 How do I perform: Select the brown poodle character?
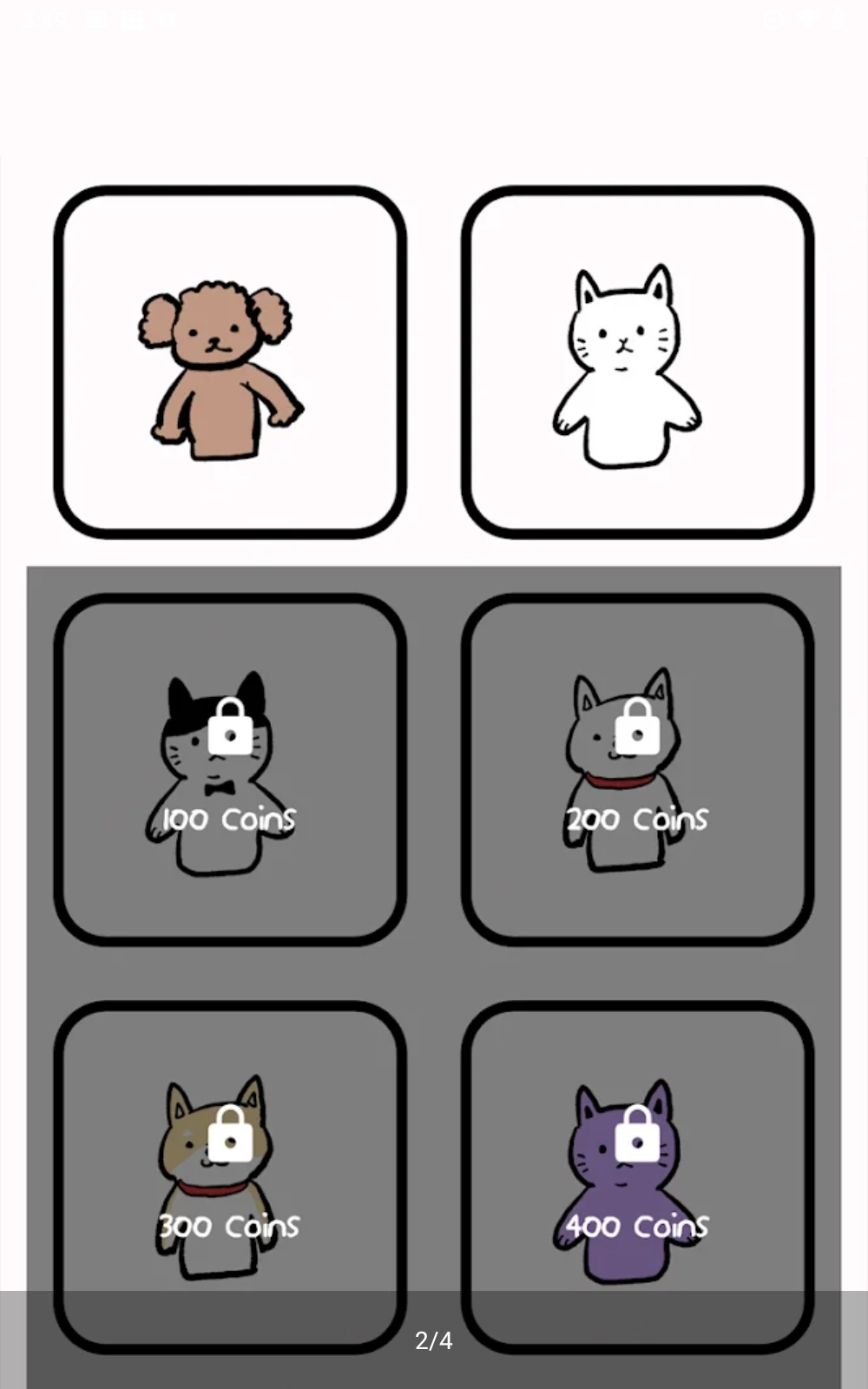tap(230, 362)
